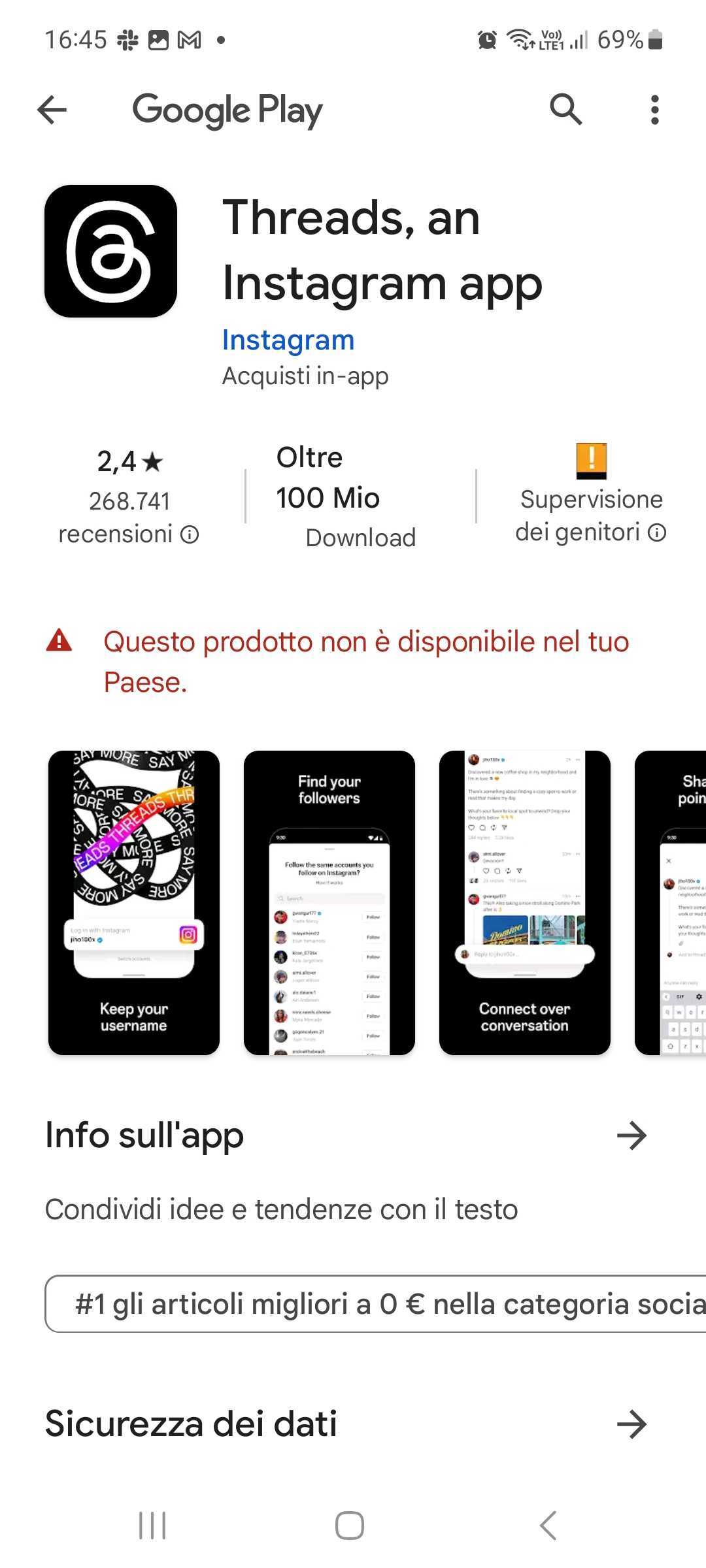Show info about Supervisione dei genitori
Viewport: 706px width, 1568px height.
pos(657,533)
